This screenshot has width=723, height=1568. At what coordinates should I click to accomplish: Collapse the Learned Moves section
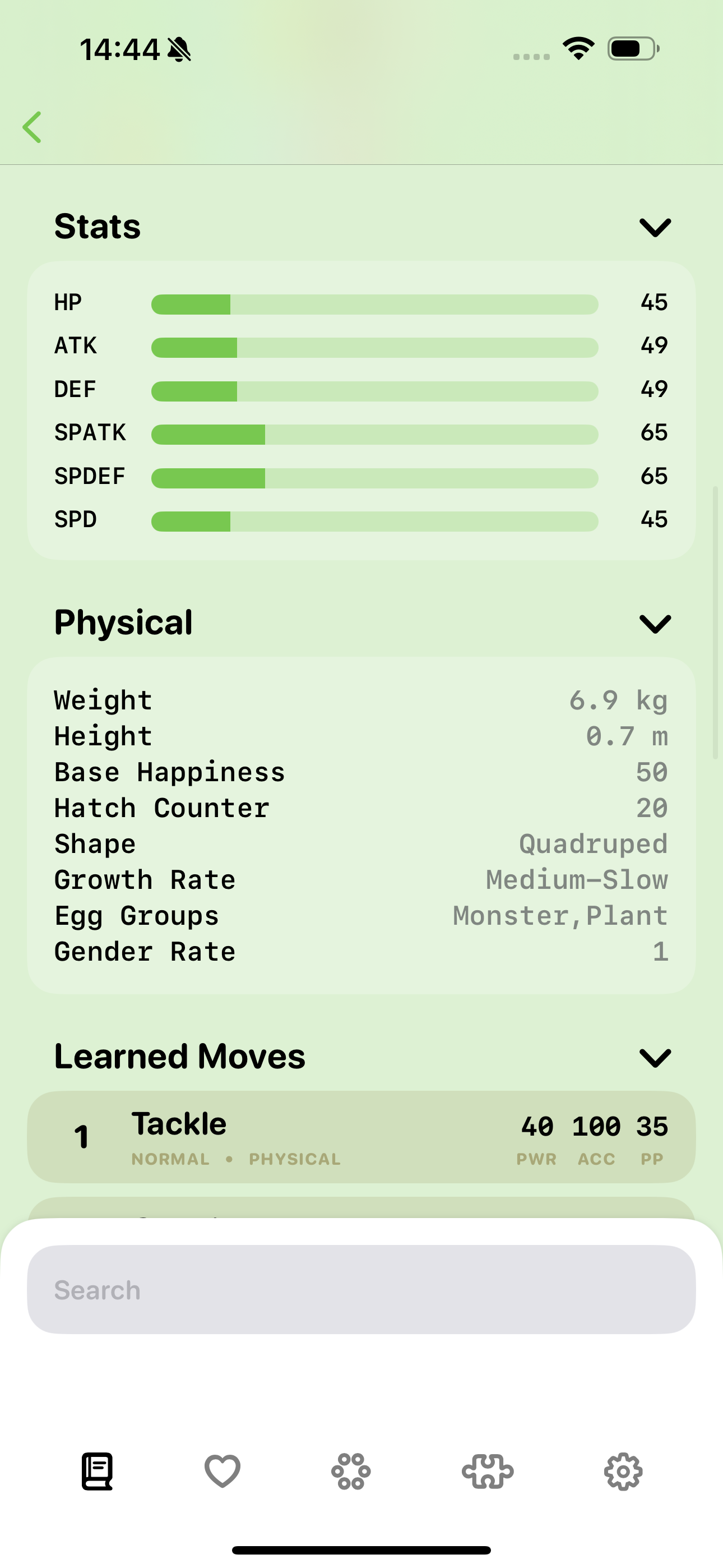coord(655,1058)
